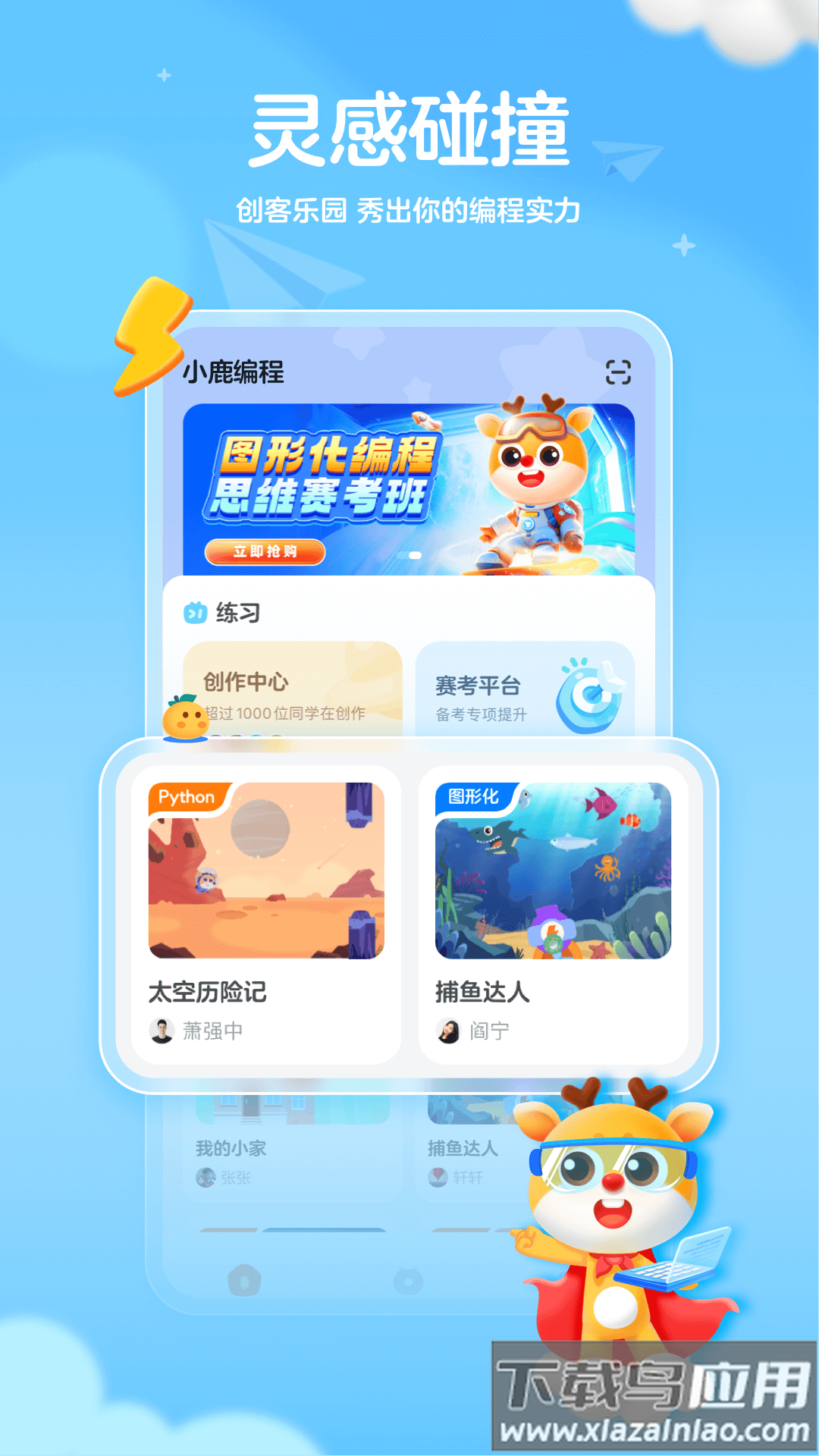The image size is (819, 1456).
Task: Tap the 立即抢购 purchase button
Action: (x=267, y=554)
